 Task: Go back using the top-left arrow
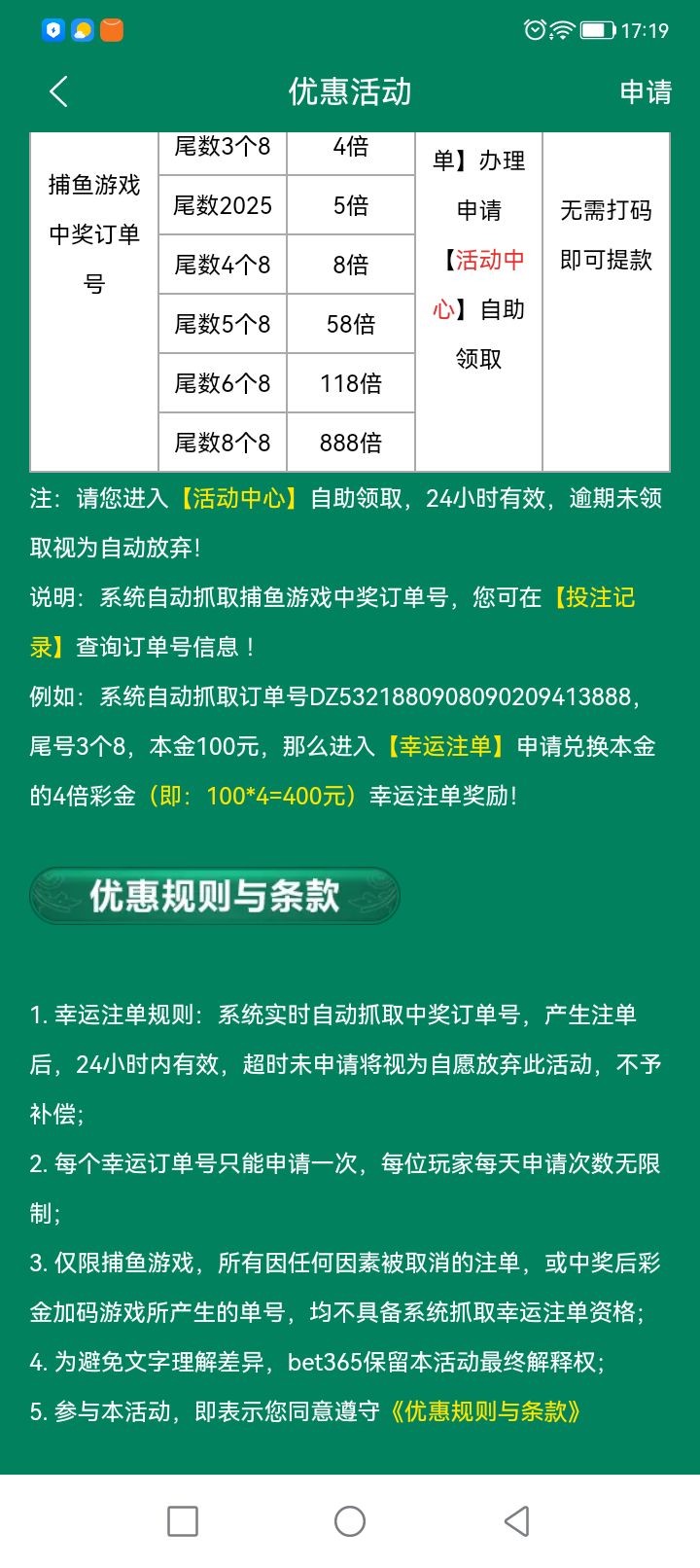(59, 92)
